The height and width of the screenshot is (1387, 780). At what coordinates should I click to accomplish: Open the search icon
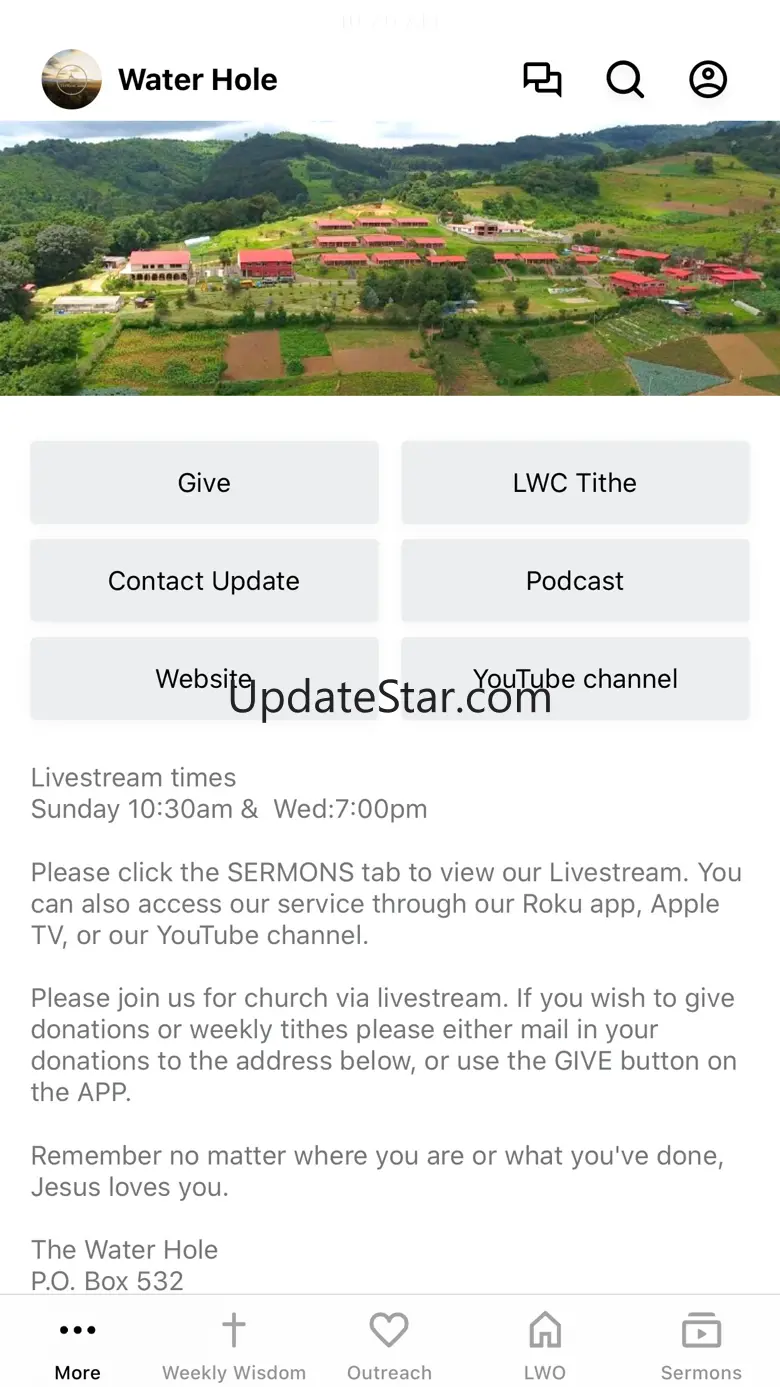625,79
